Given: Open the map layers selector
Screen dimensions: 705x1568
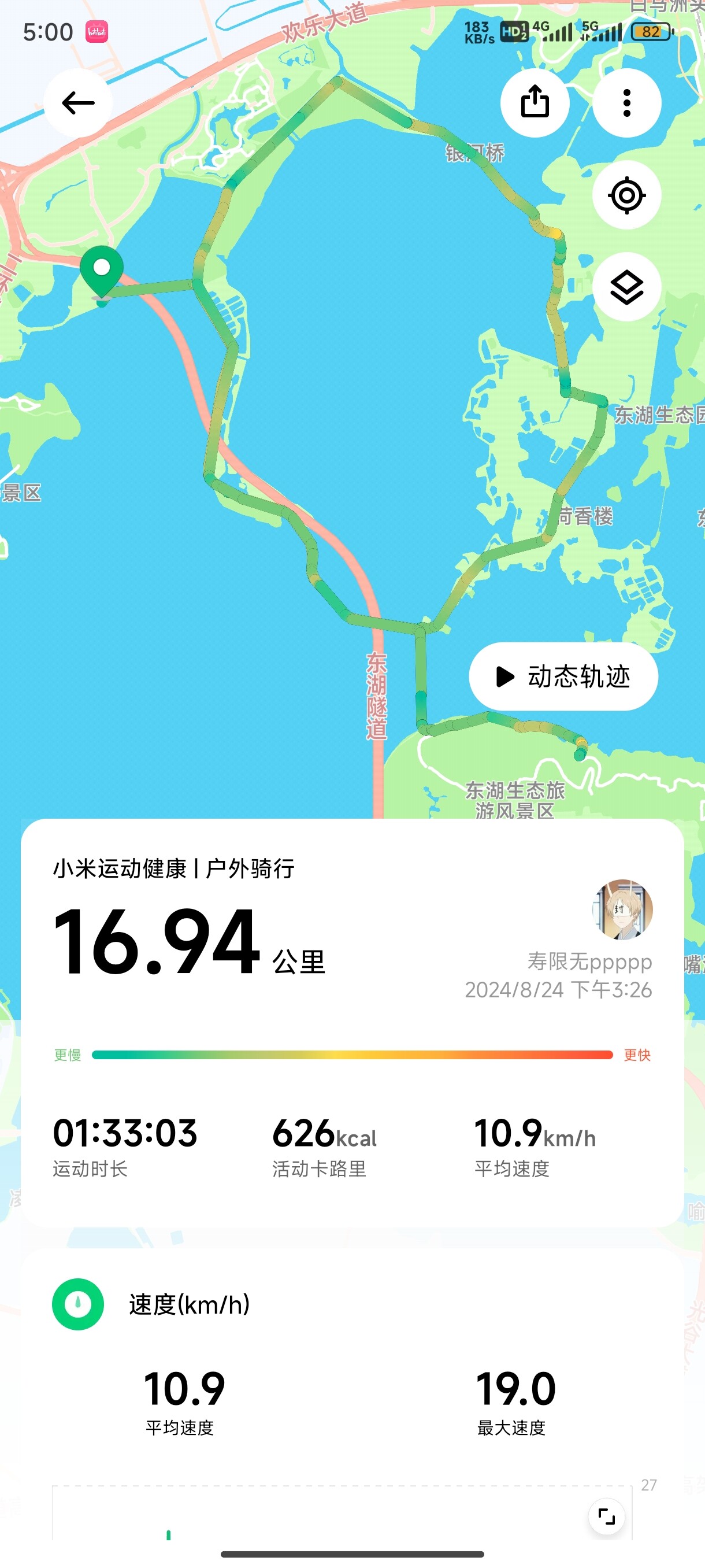Looking at the screenshot, I should 626,287.
